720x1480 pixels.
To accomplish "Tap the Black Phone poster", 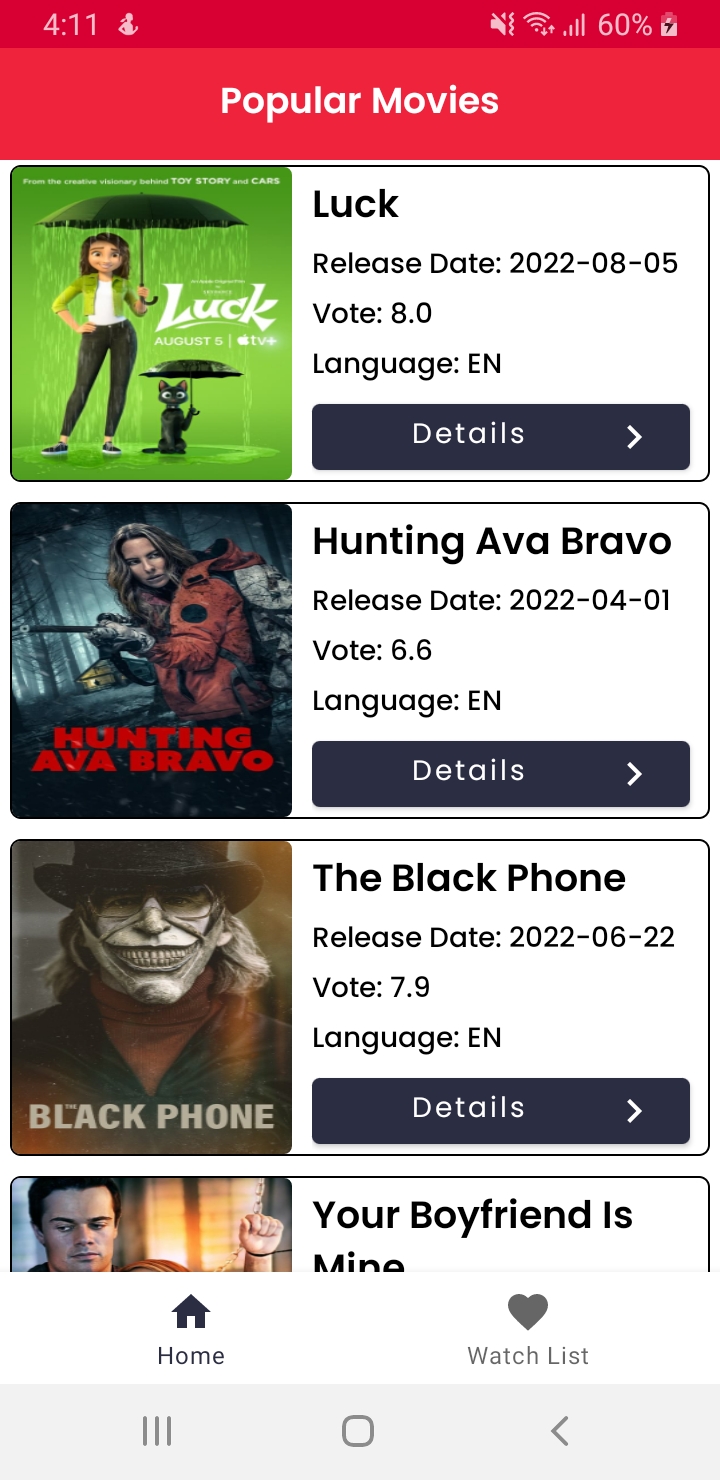I will click(x=151, y=997).
